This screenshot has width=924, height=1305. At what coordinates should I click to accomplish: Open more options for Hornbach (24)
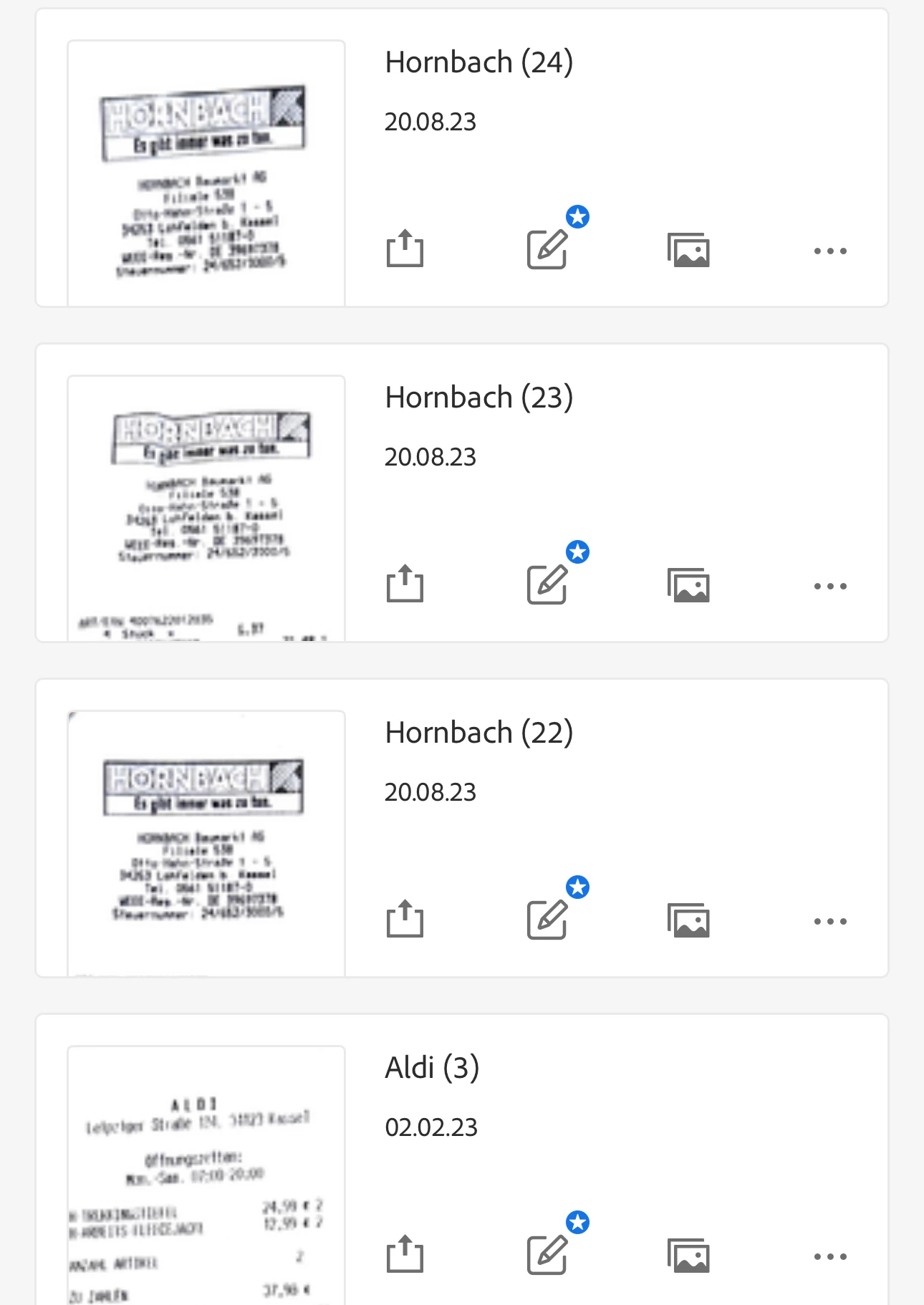[x=830, y=251]
